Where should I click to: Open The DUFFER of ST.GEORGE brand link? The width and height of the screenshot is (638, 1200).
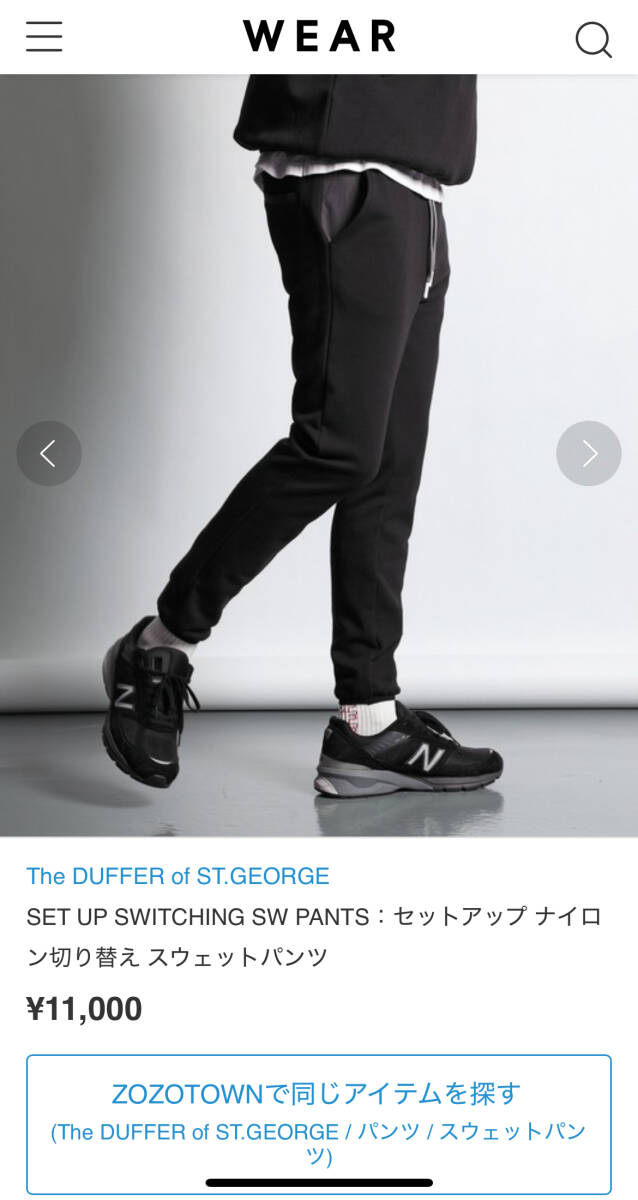178,877
